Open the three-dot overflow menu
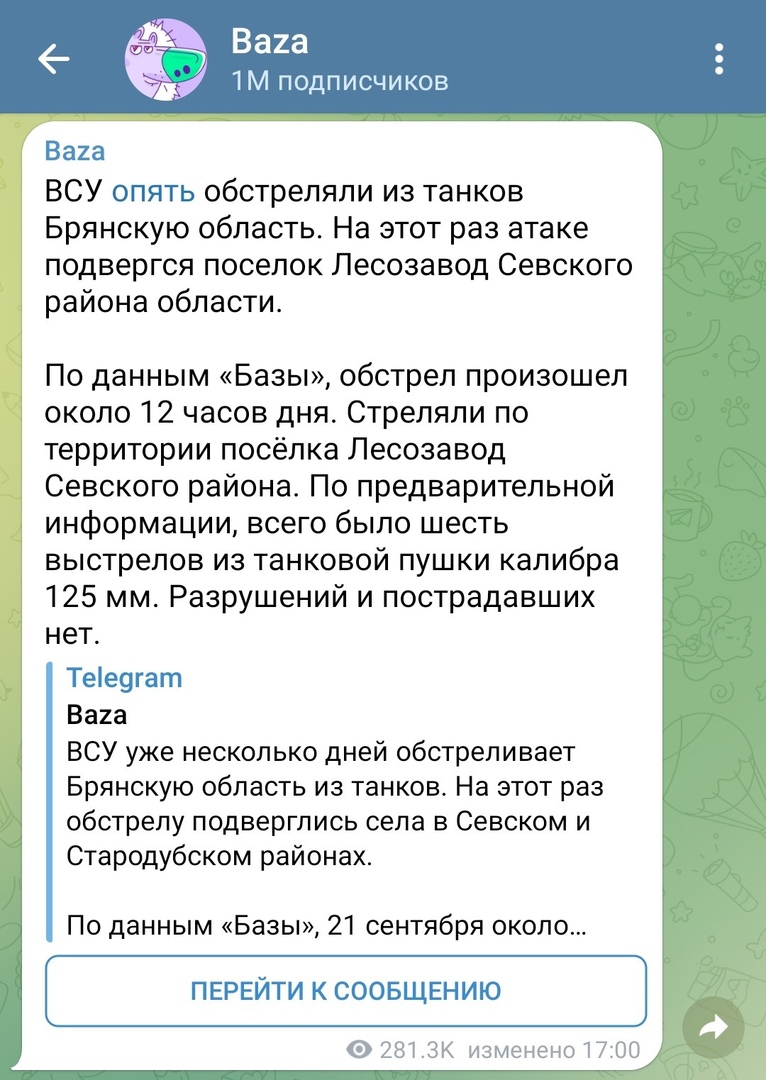The height and width of the screenshot is (1080, 766). point(719,59)
